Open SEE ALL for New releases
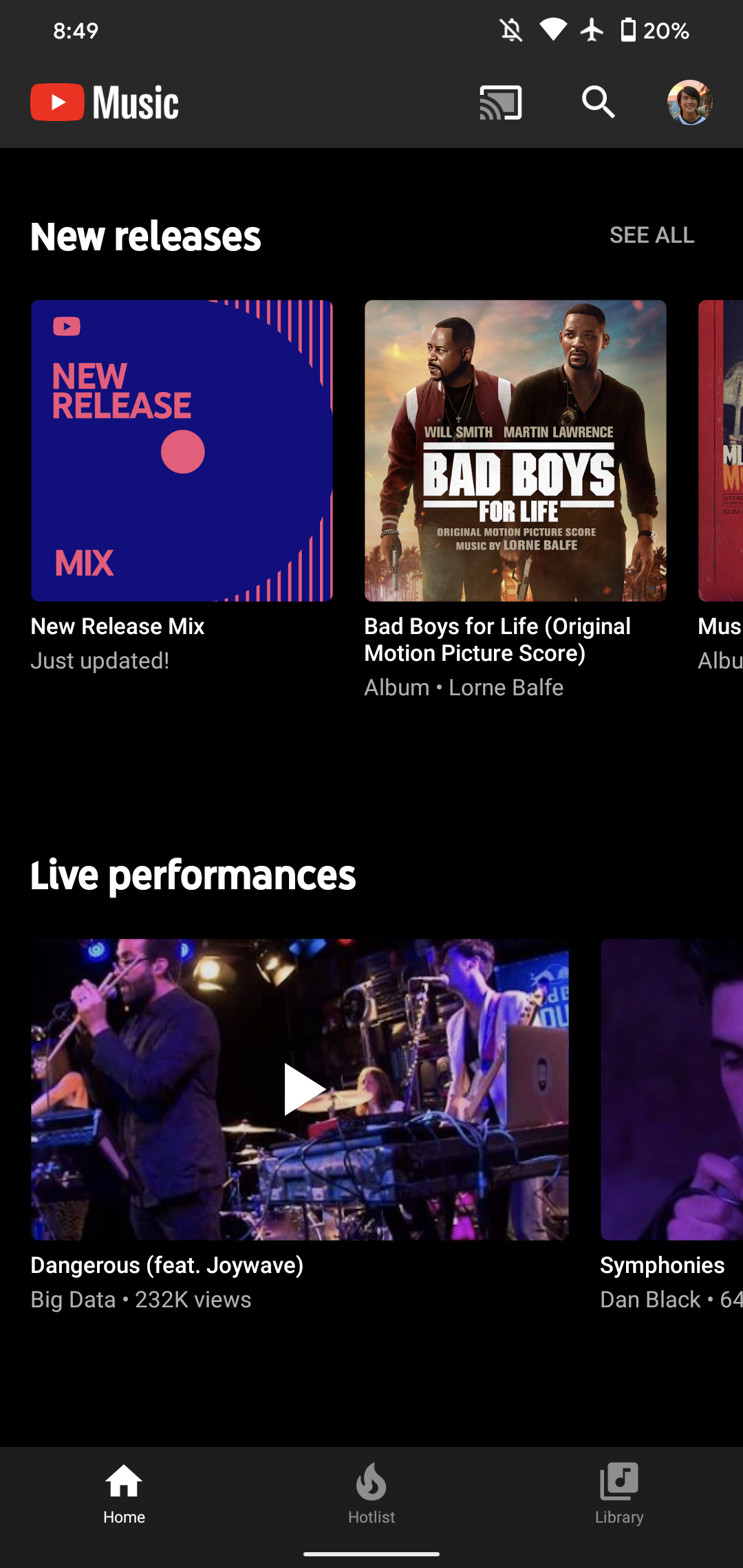Viewport: 743px width, 1568px height. coord(650,235)
